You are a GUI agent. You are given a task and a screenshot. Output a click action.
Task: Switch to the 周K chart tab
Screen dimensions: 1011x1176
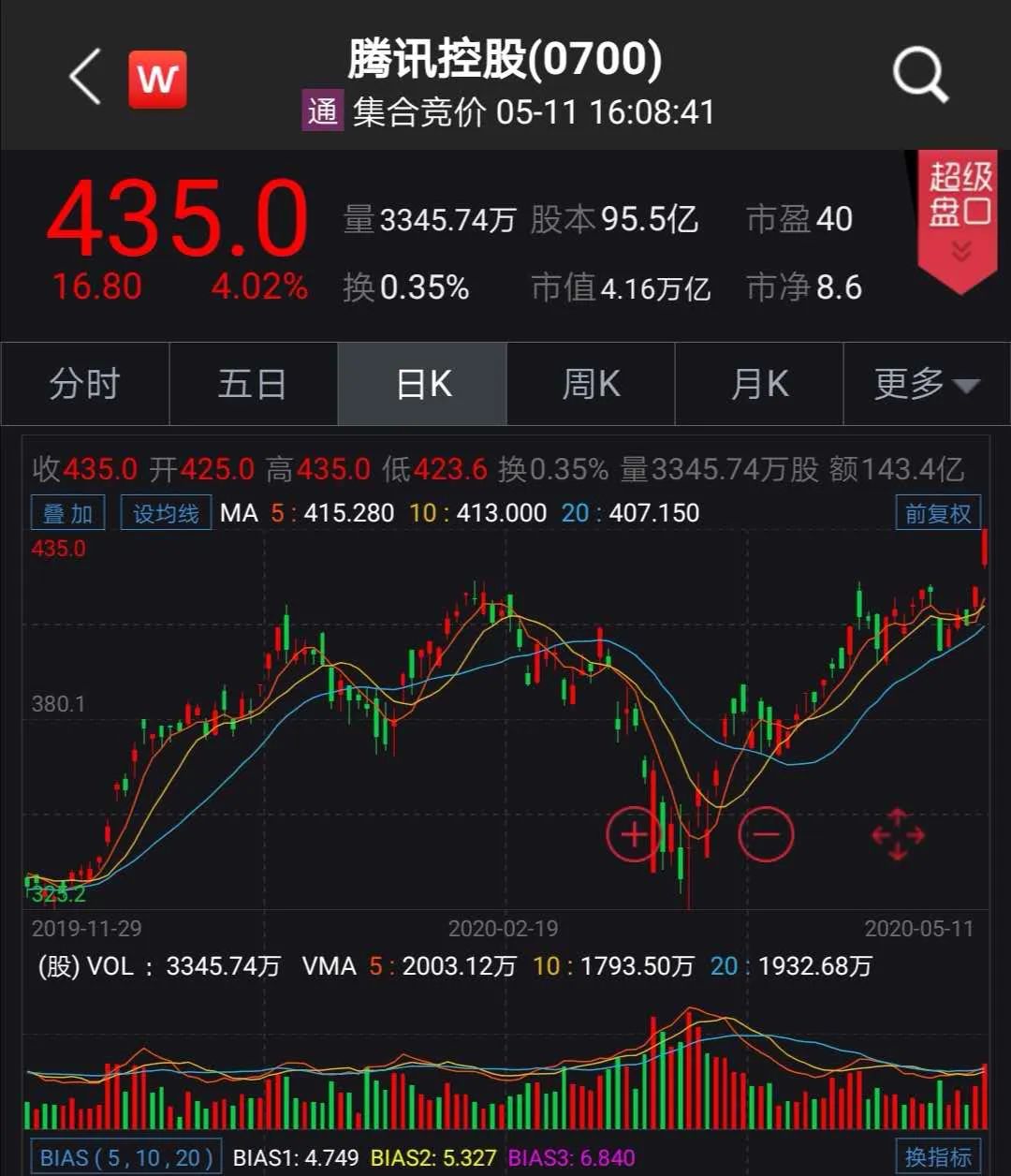591,384
